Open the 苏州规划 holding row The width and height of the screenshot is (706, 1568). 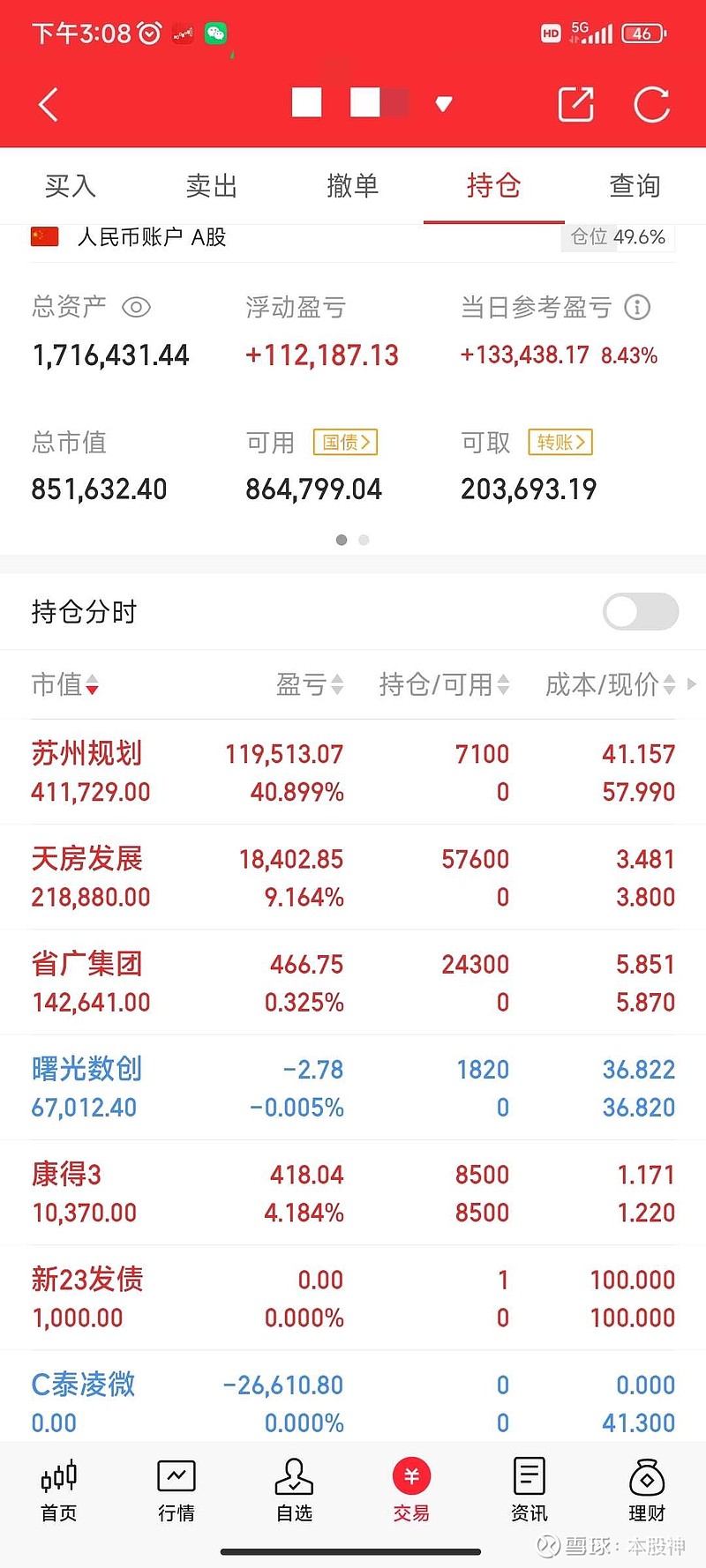tap(353, 773)
